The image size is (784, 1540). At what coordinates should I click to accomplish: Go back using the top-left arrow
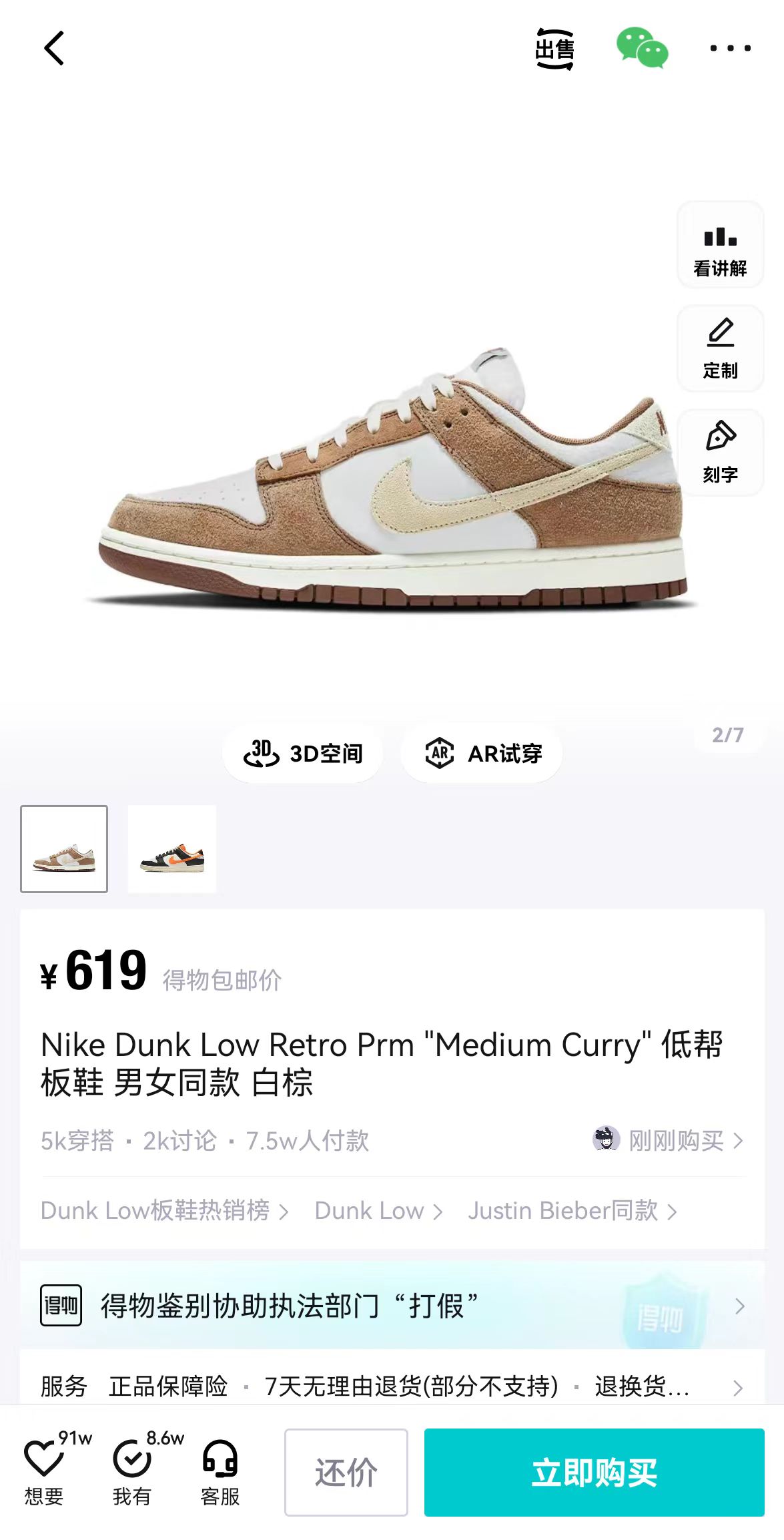(54, 48)
